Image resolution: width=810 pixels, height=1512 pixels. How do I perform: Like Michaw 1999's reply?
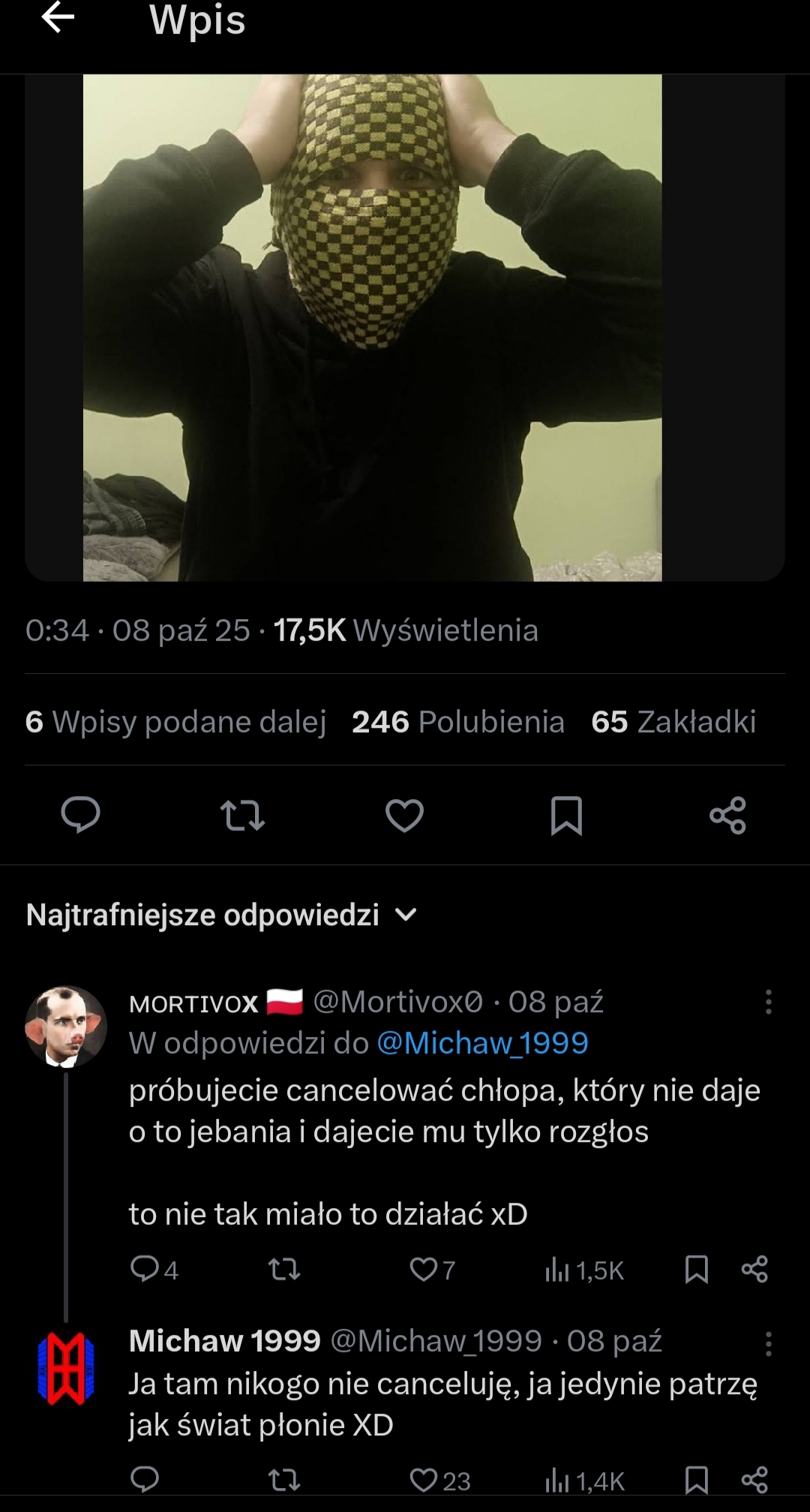tap(424, 1480)
